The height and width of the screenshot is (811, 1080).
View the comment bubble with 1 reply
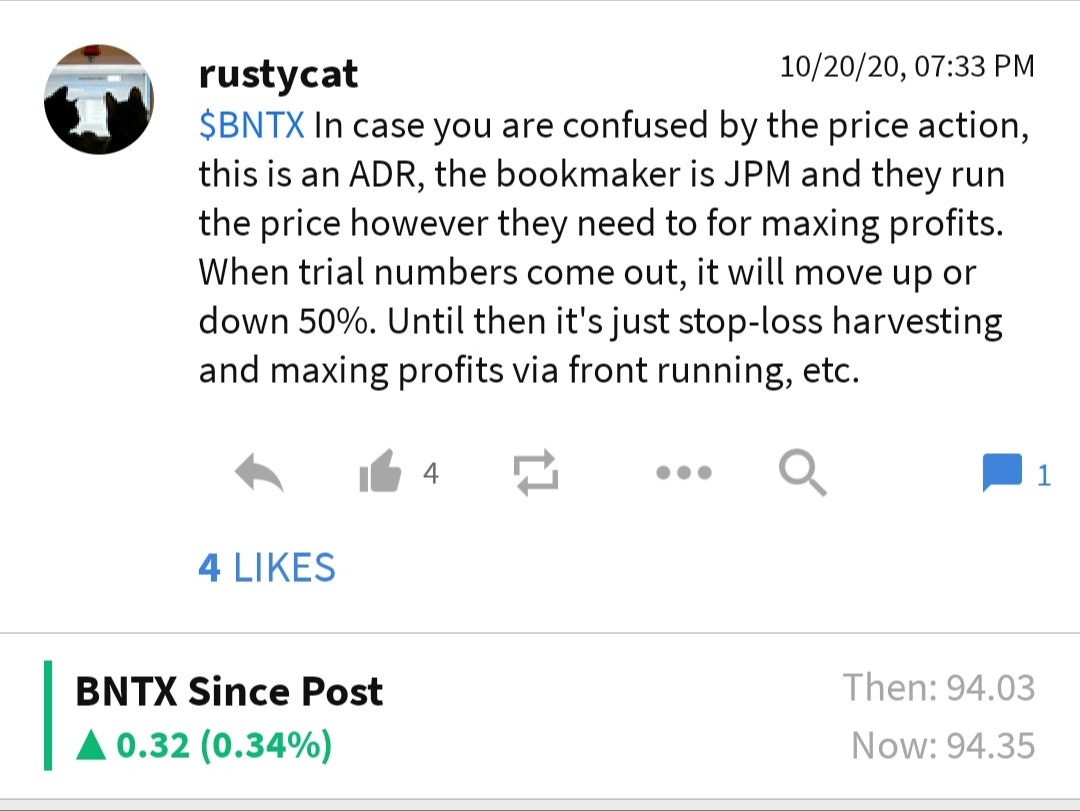pyautogui.click(x=1003, y=474)
